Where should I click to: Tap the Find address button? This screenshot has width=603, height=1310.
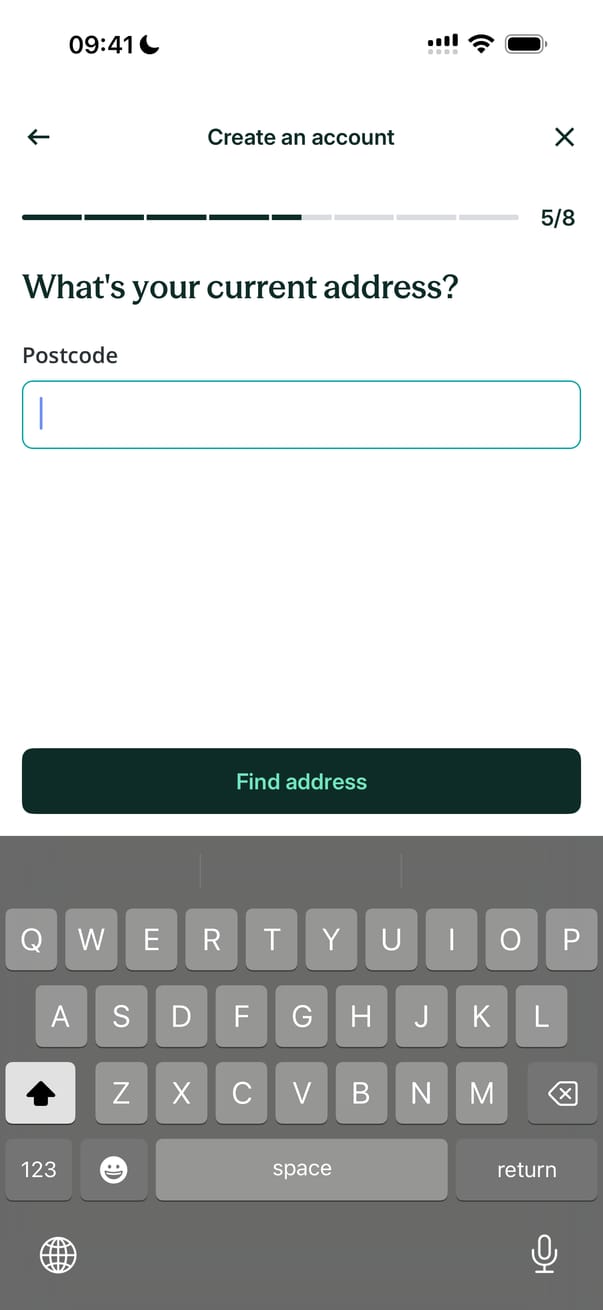click(x=301, y=781)
